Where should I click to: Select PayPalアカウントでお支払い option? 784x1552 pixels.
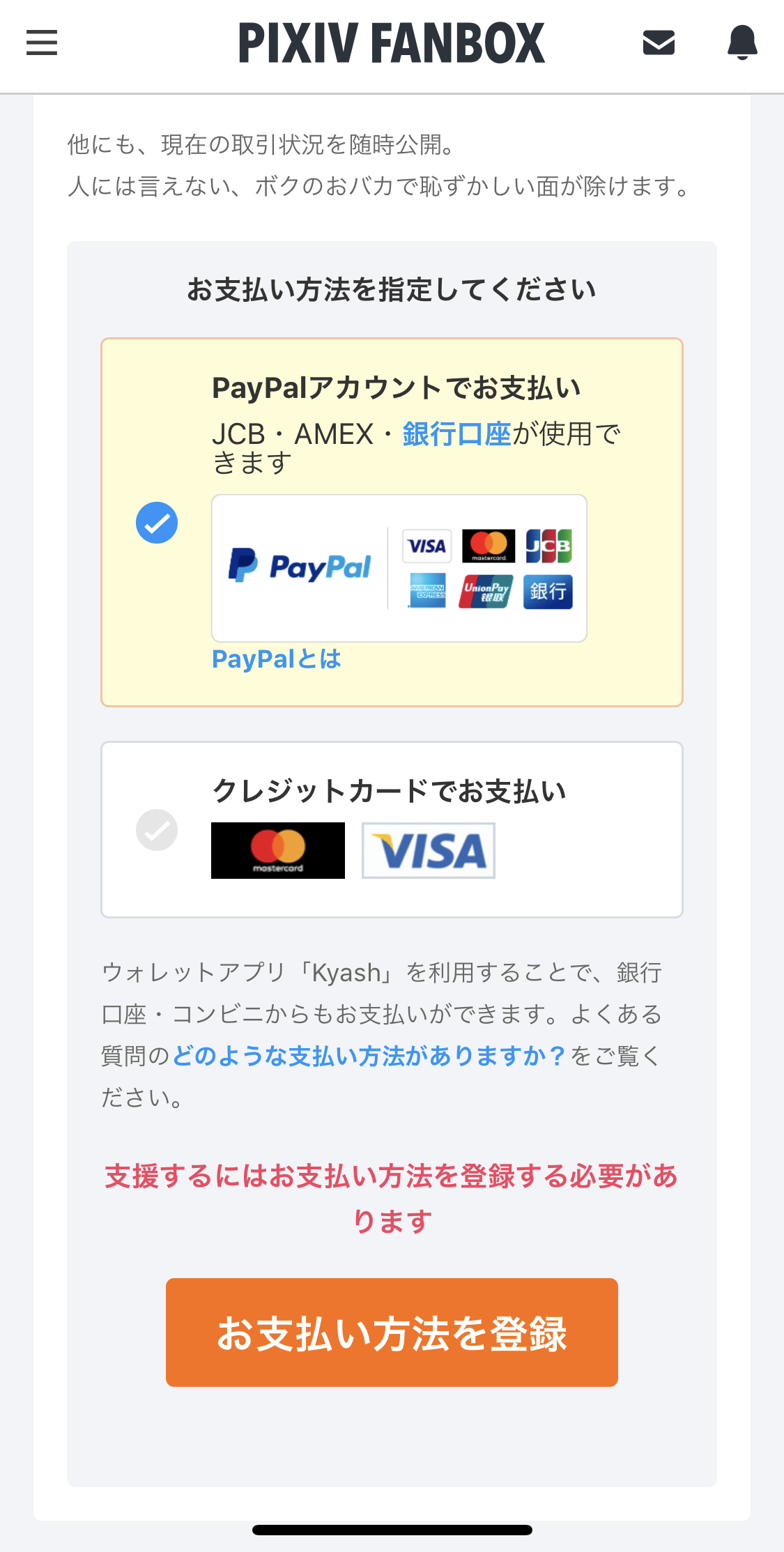click(x=392, y=523)
